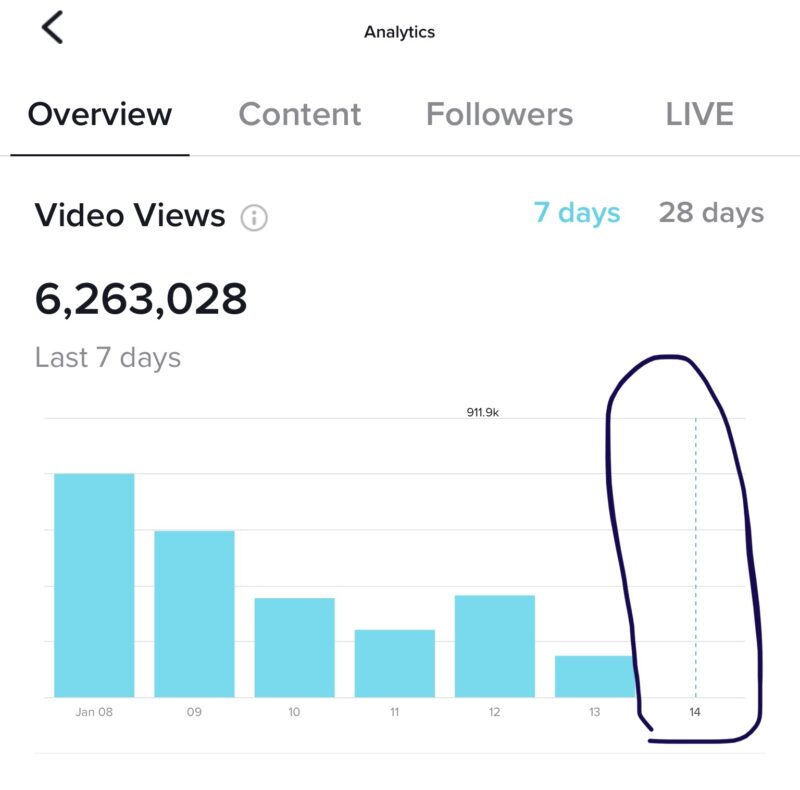Tap the bar for day 12
Viewport: 800px width, 790px height.
pos(494,646)
